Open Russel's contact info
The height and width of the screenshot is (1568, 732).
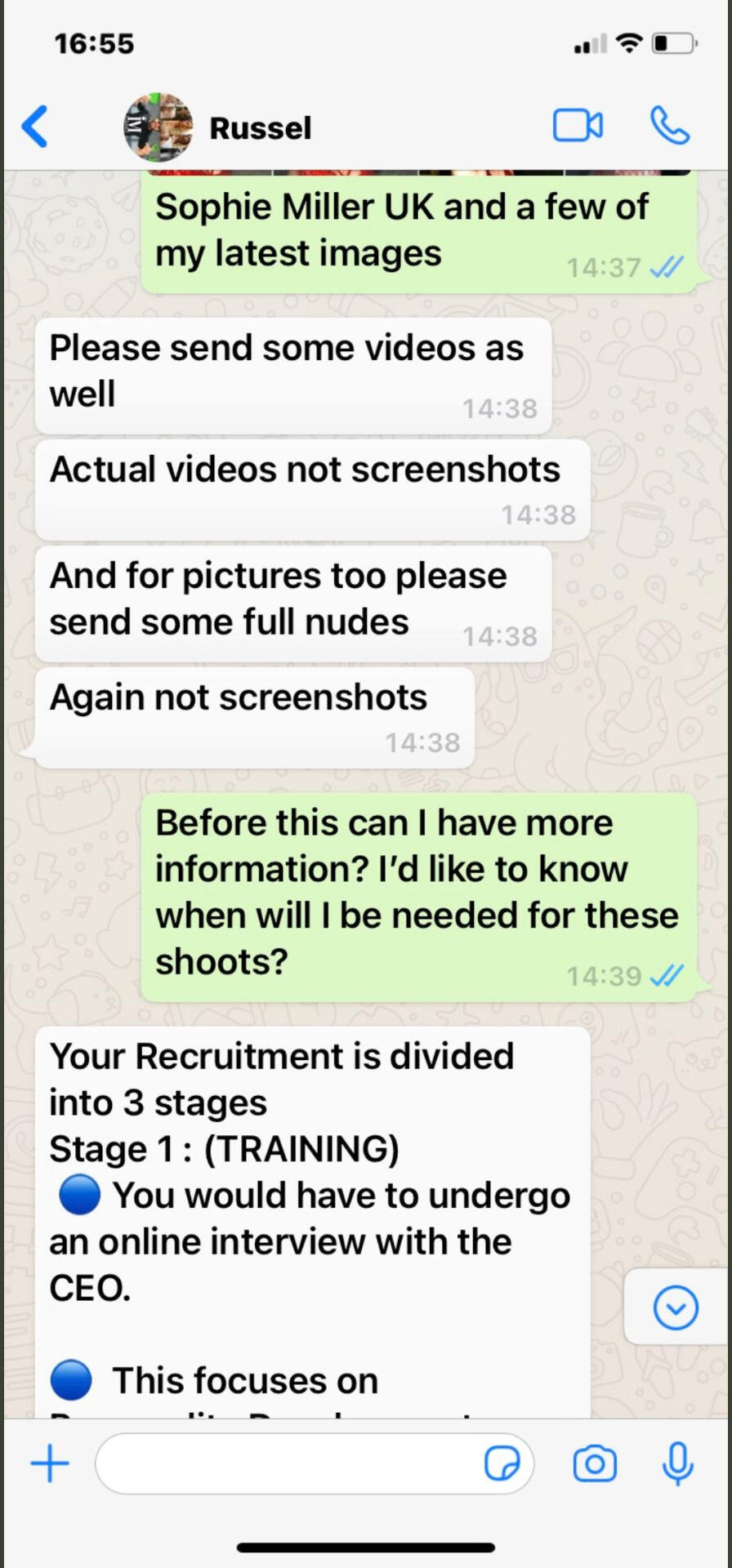[x=260, y=128]
